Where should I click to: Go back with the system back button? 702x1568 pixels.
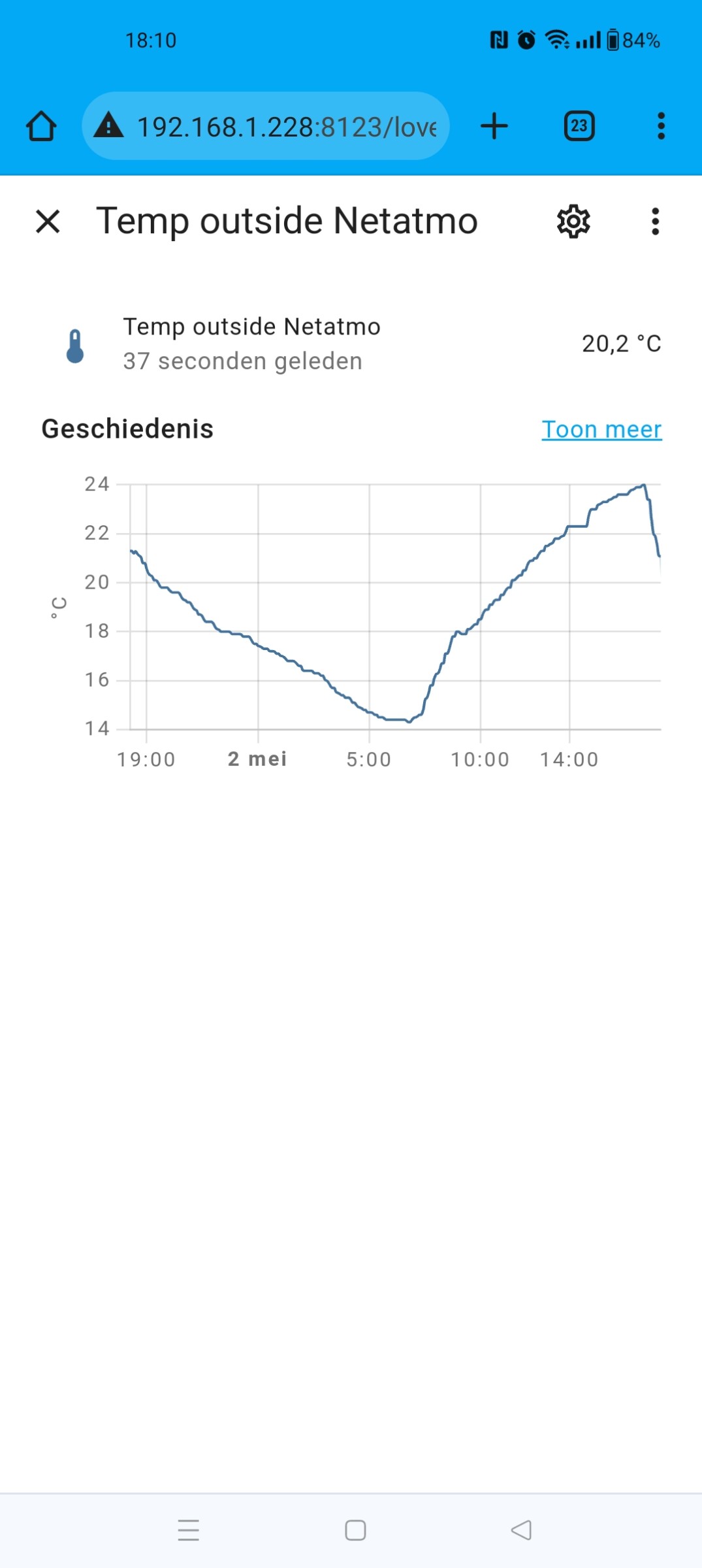coord(521,1530)
